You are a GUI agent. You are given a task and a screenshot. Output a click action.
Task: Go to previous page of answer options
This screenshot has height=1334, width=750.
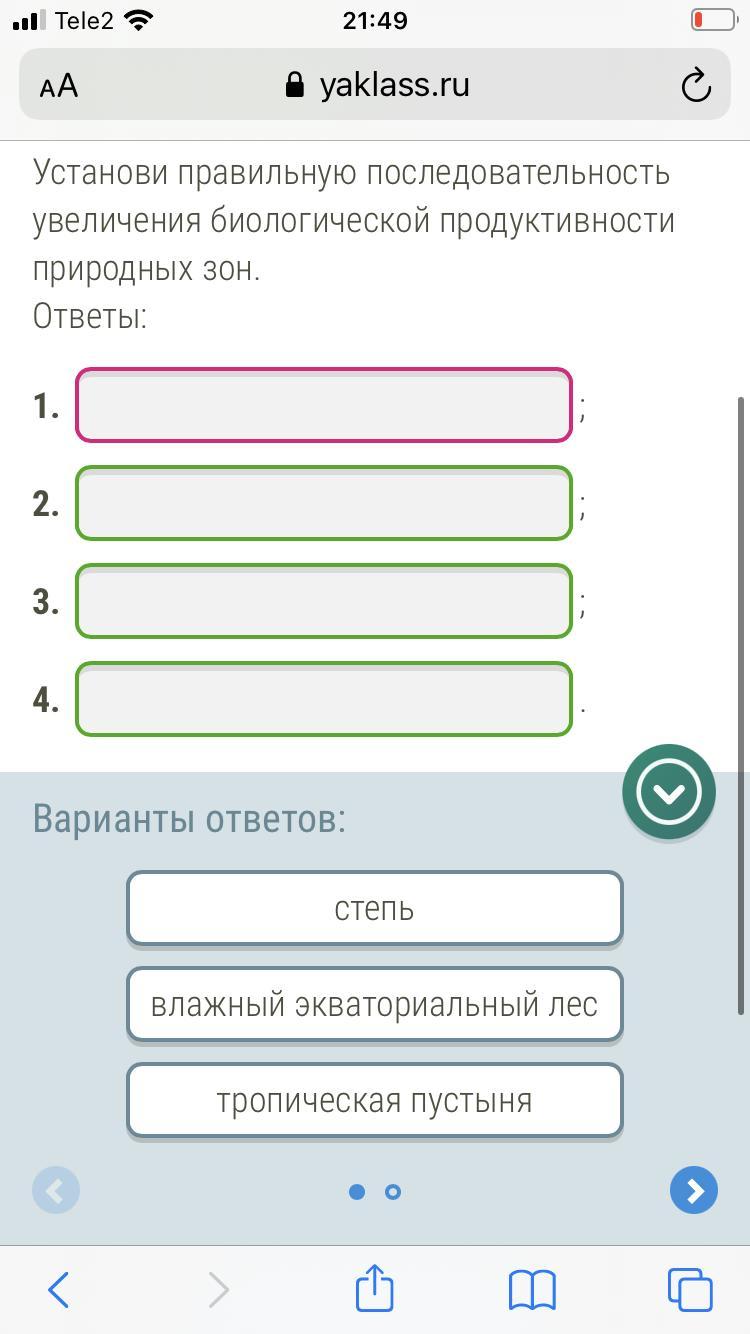(56, 1190)
